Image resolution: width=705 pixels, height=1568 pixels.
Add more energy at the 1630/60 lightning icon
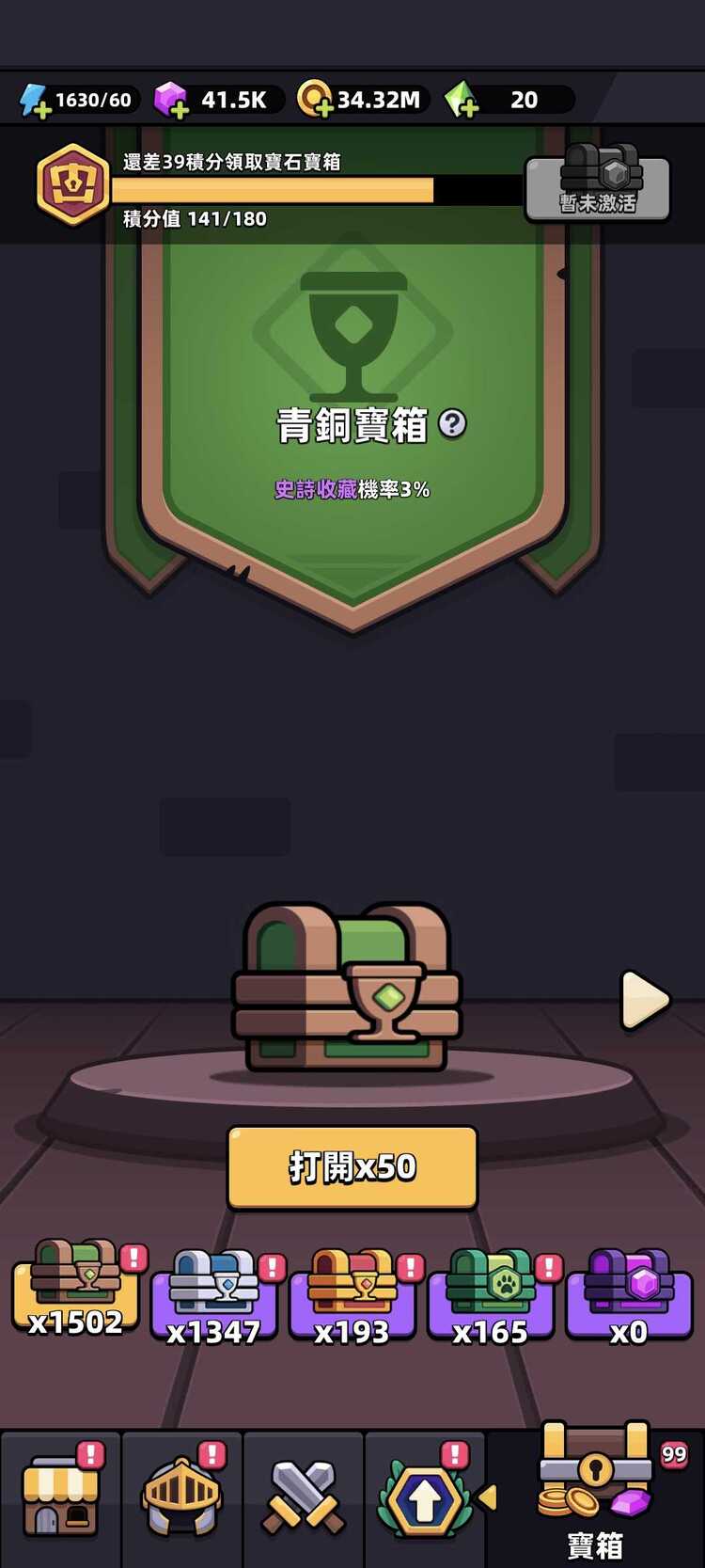[35, 100]
